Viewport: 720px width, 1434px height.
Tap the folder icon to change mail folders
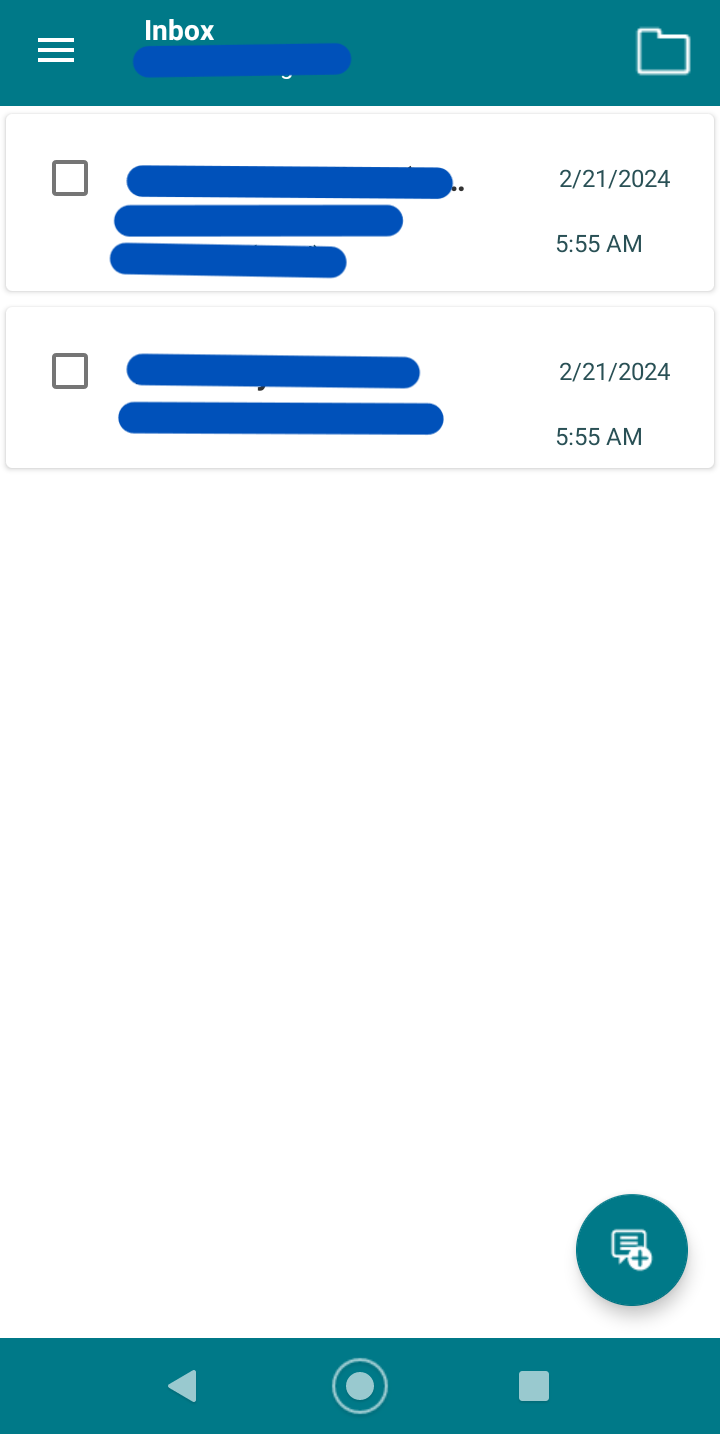(x=663, y=51)
